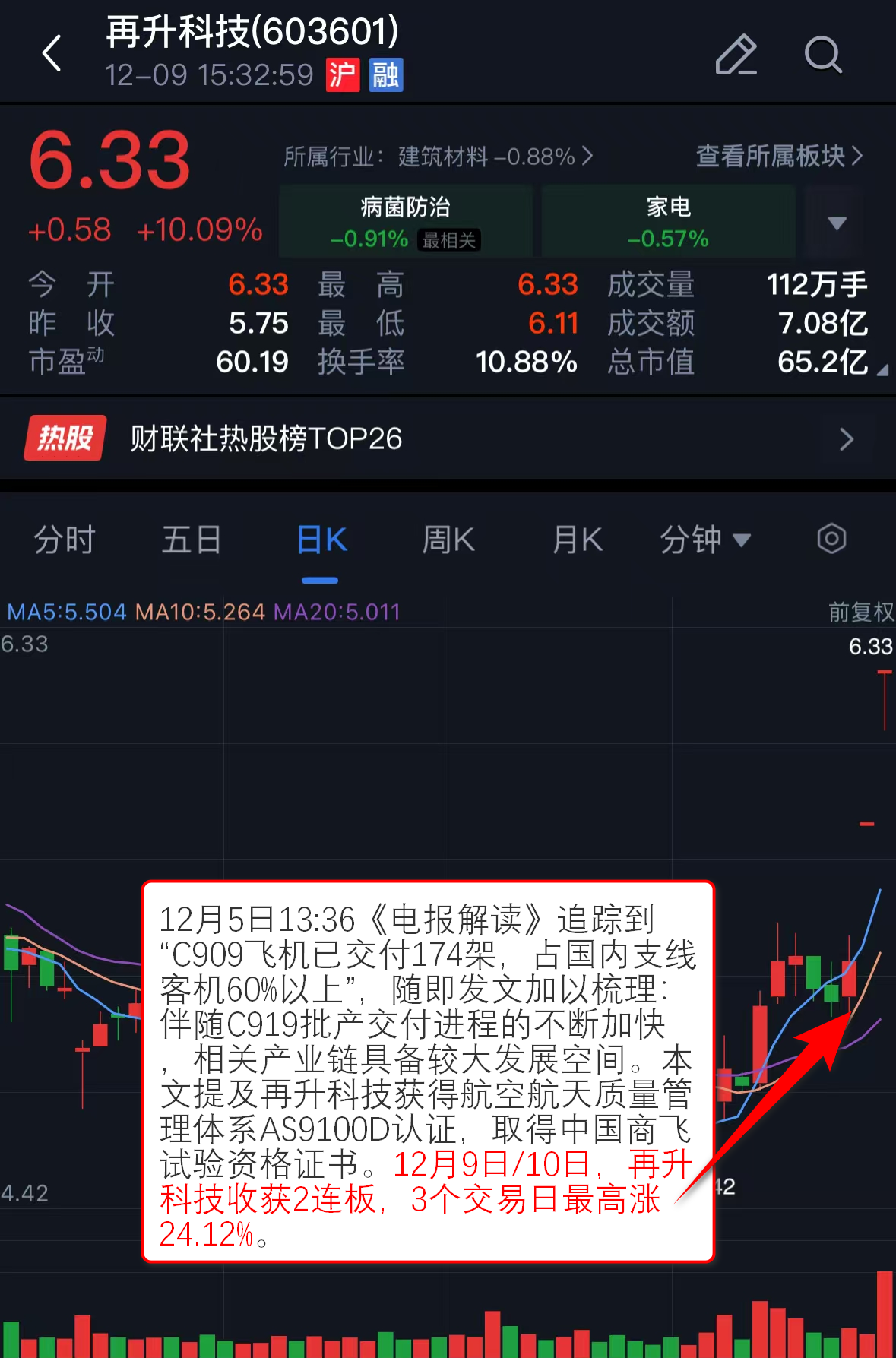Screen dimensions: 896x1358
Task: Switch to the 五日 chart tab
Action: point(191,540)
